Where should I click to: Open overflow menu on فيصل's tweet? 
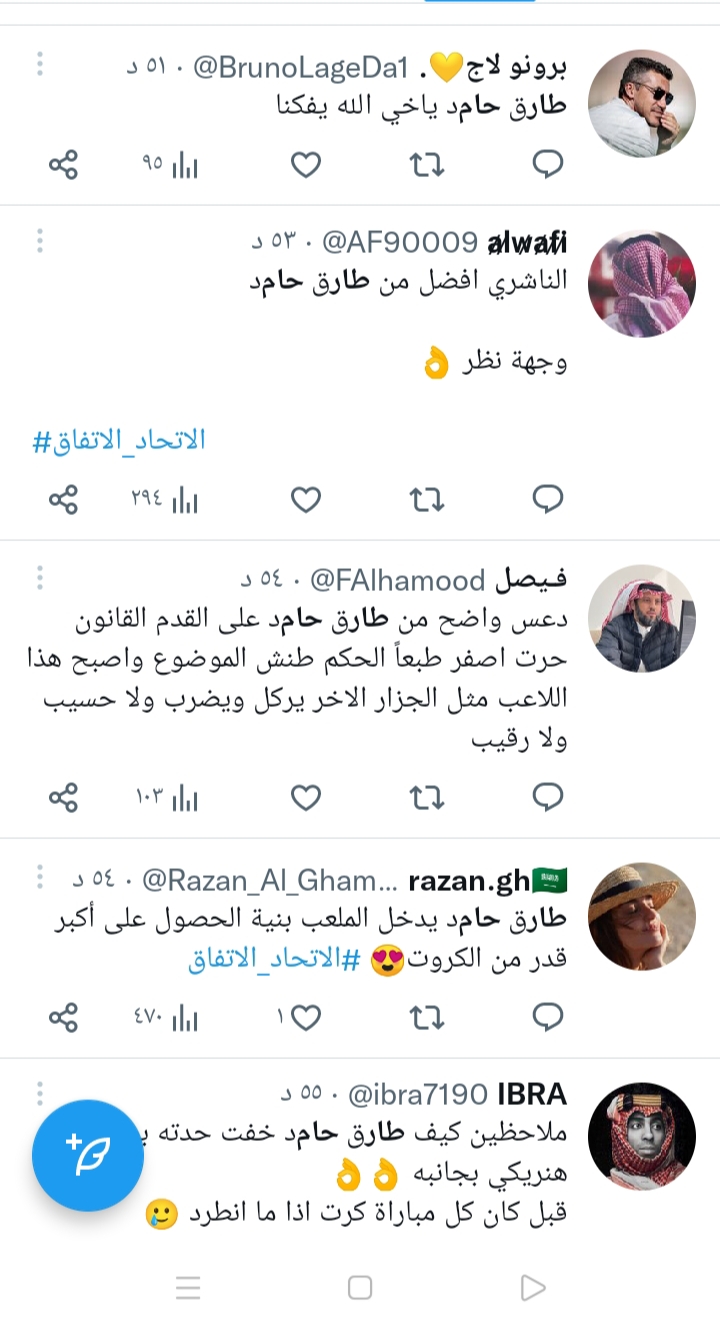(40, 577)
